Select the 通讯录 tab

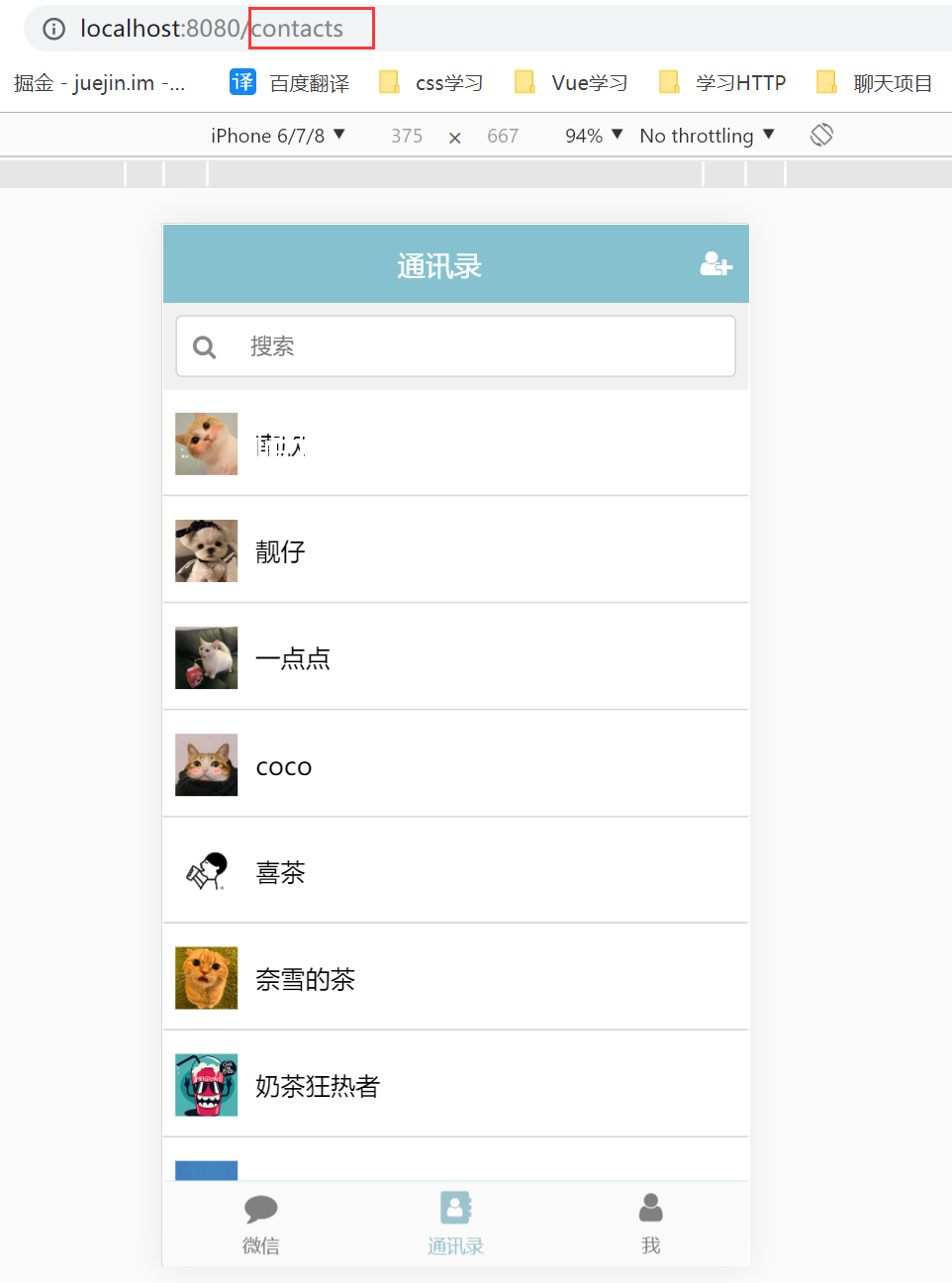455,1224
